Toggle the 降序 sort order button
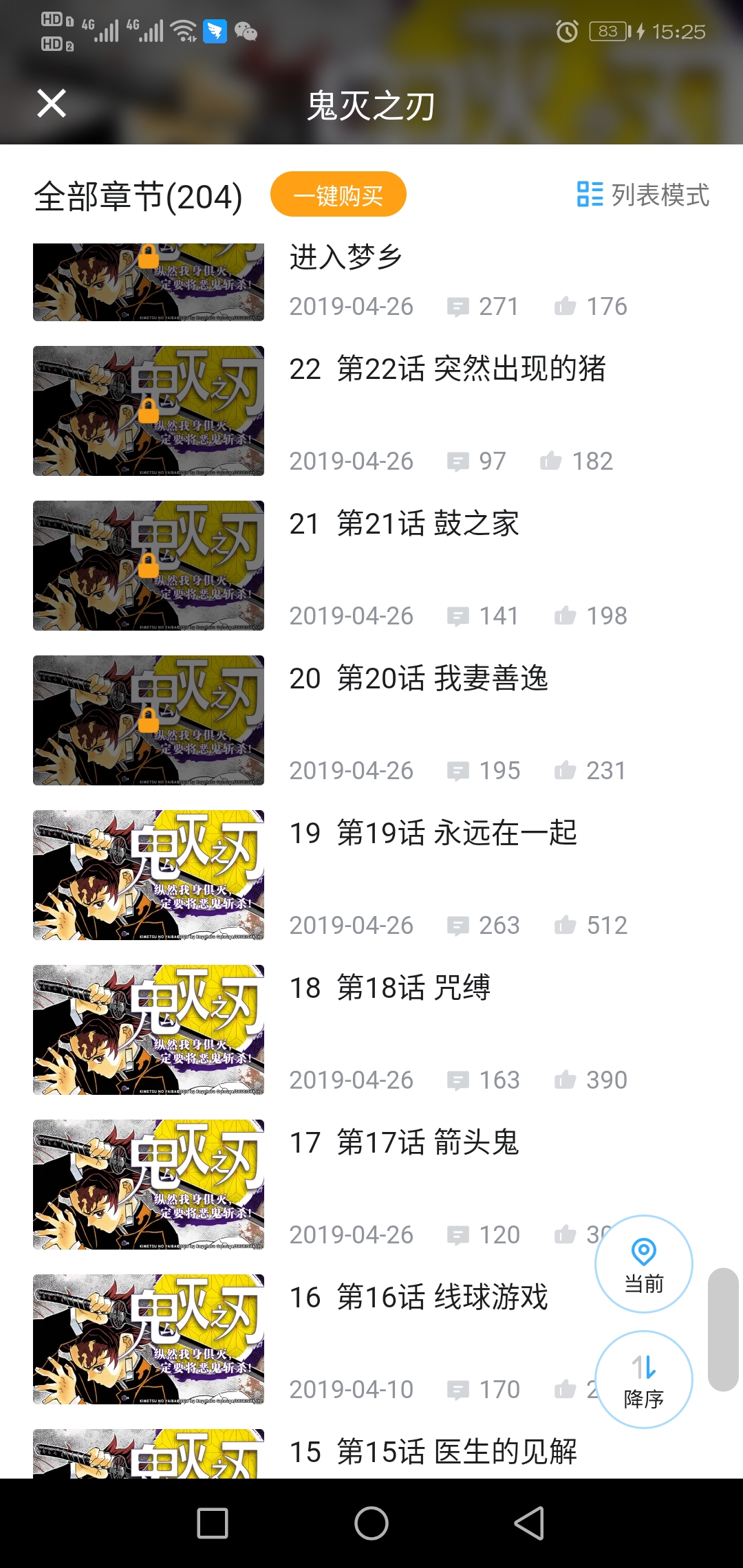Image resolution: width=743 pixels, height=1568 pixels. click(643, 1380)
